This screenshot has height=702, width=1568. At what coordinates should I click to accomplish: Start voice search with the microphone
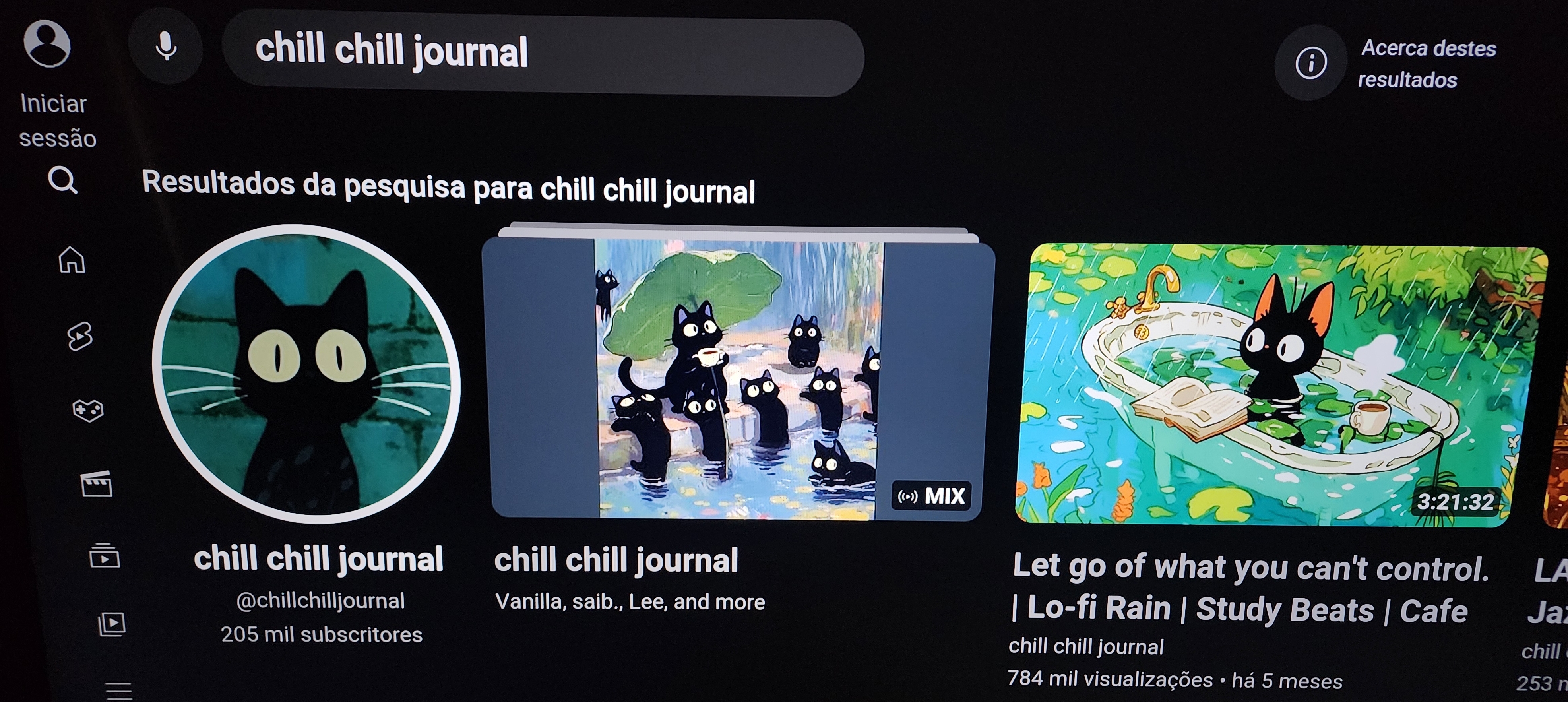166,47
